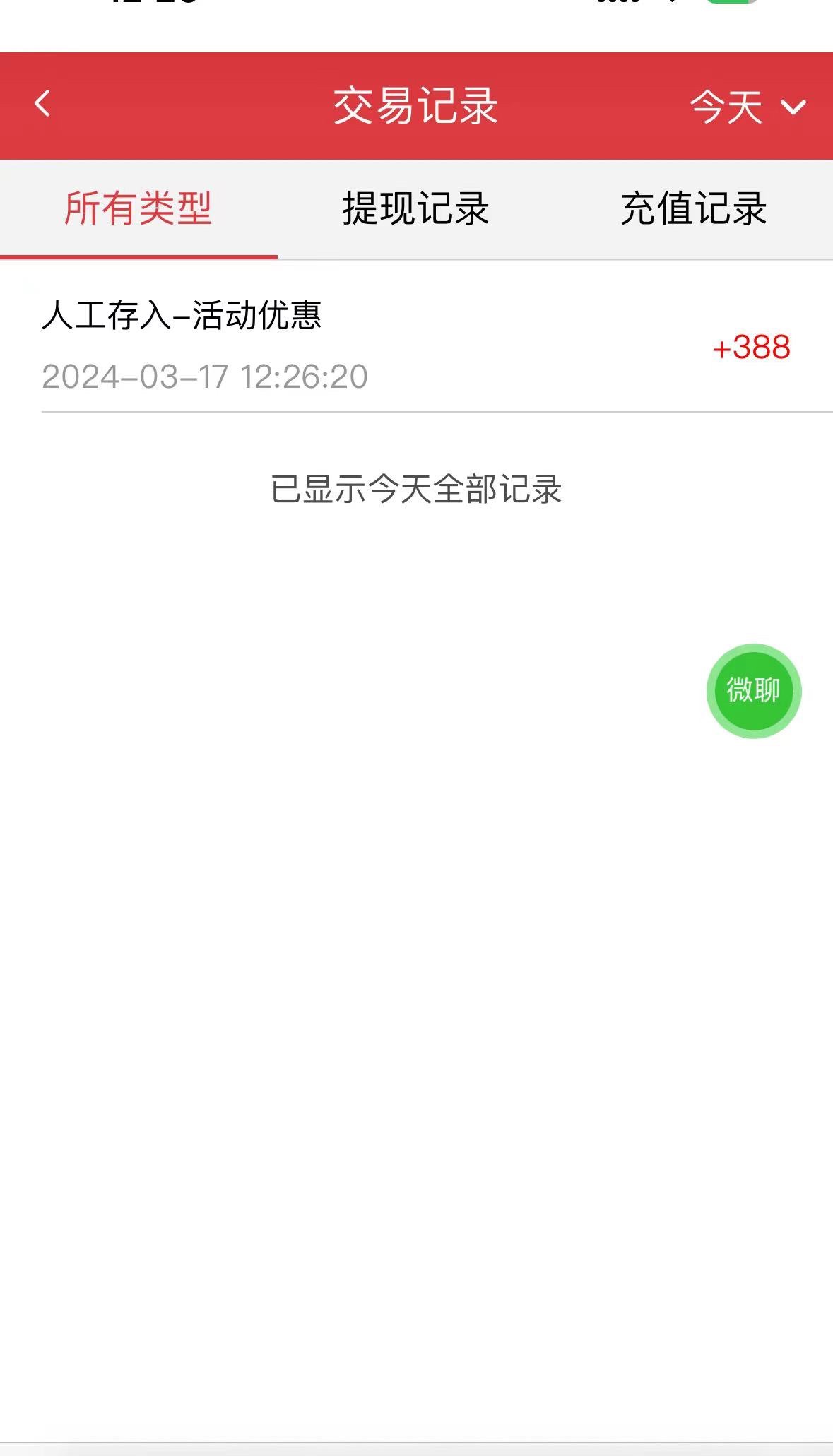Expand the 今天 date filter dropdown
833x1456 pixels.
[747, 107]
